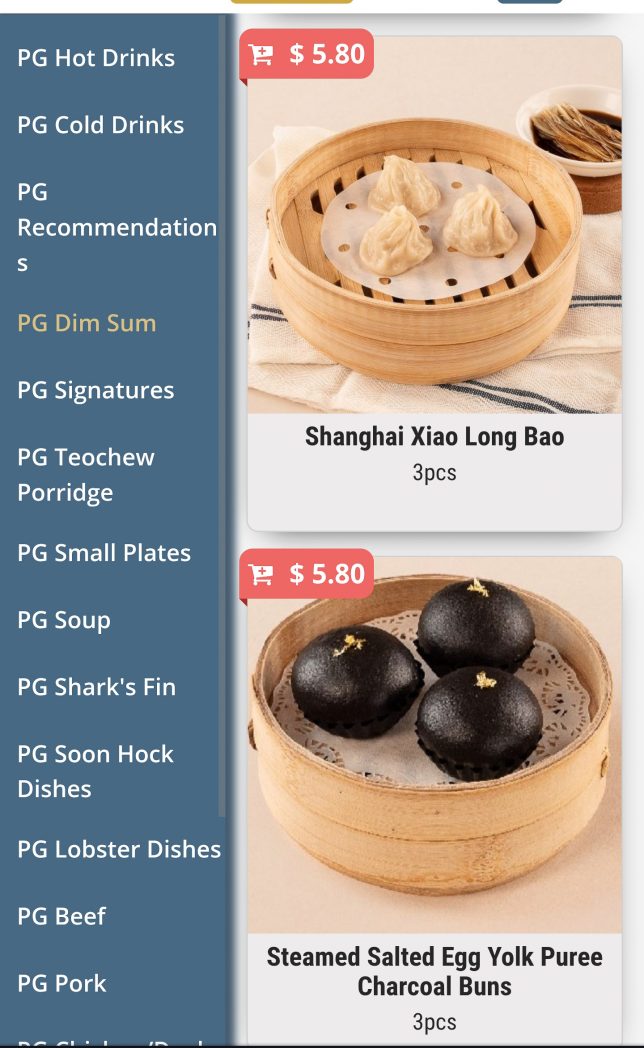
Task: Open the PG Pork category
Action: (61, 983)
